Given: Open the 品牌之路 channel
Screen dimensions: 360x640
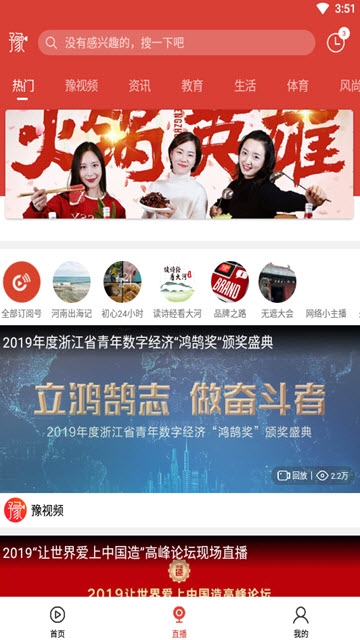Looking at the screenshot, I should tap(230, 290).
